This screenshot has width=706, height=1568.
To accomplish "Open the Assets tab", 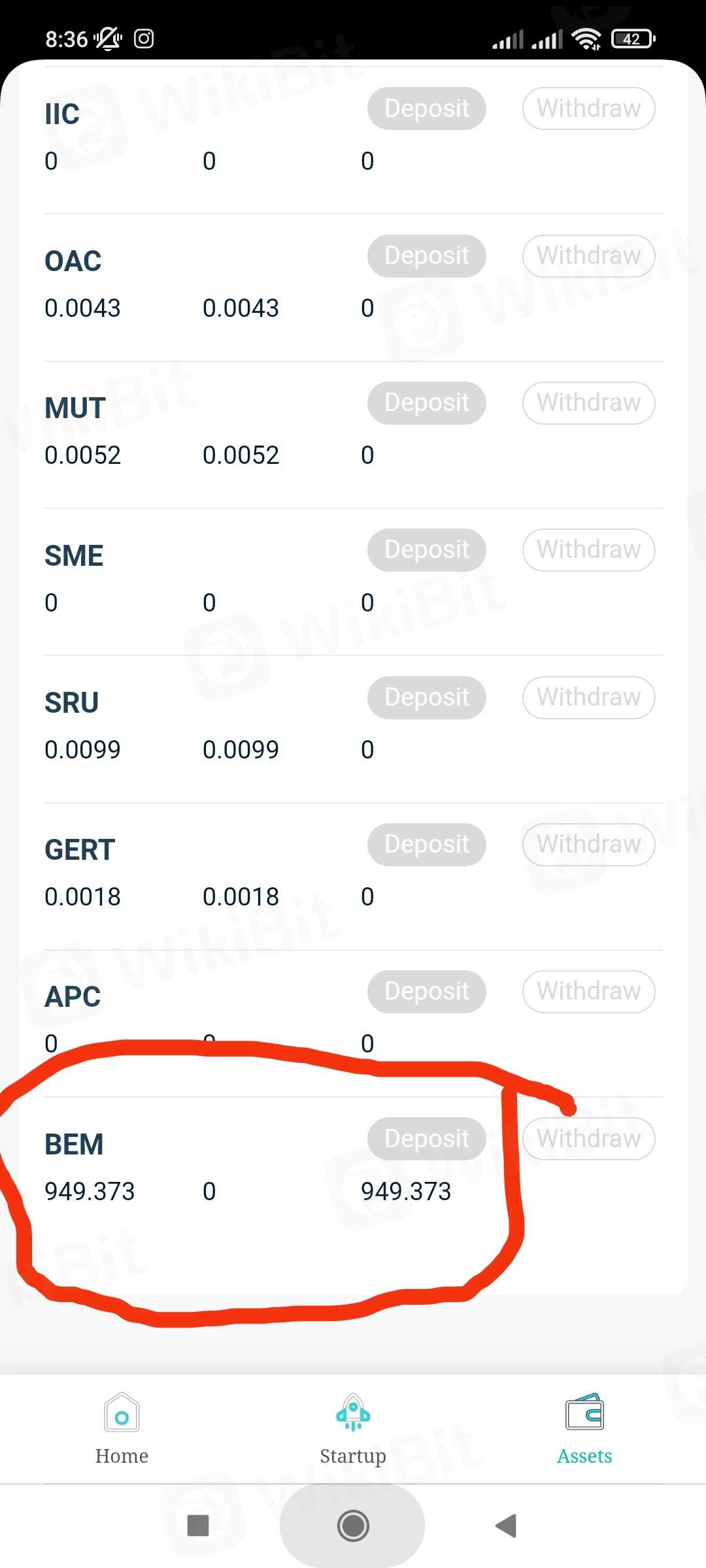I will [584, 1429].
